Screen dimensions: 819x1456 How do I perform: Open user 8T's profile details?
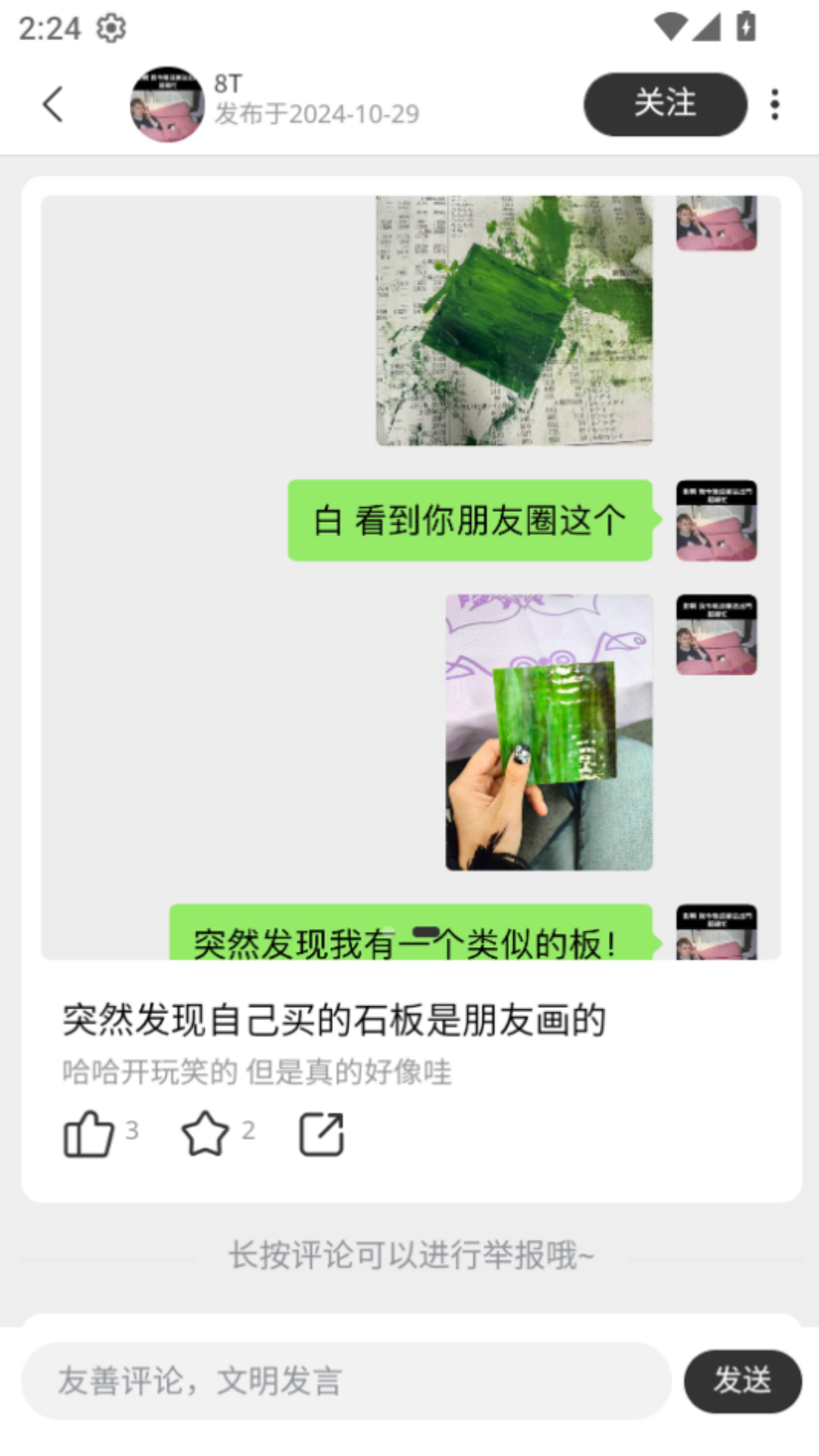tap(168, 104)
